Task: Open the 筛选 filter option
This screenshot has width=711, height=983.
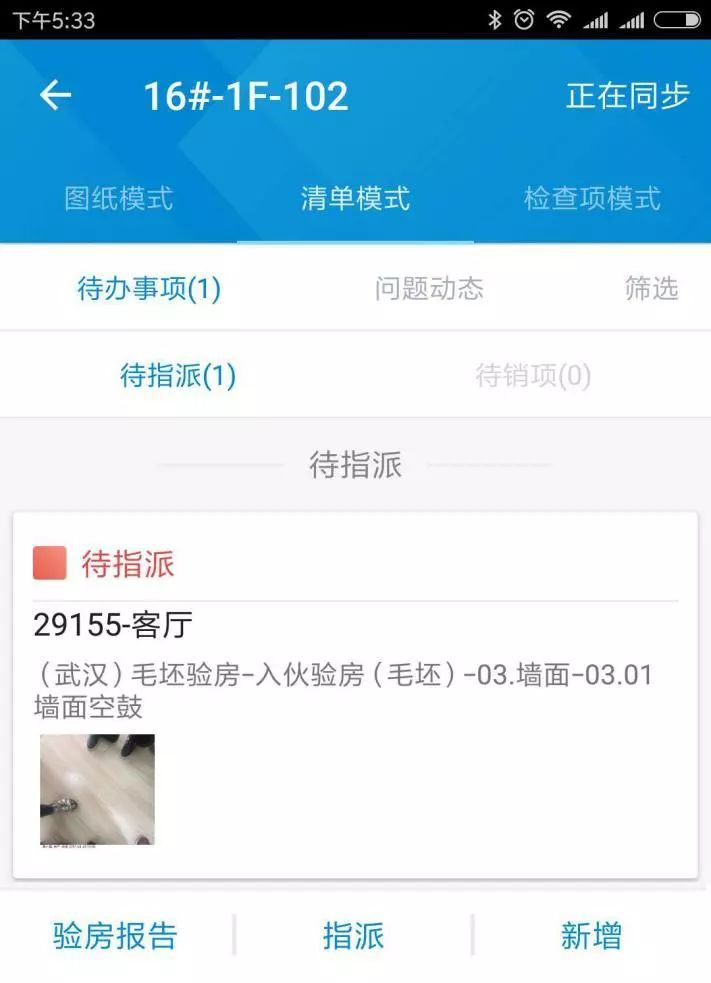Action: click(651, 289)
